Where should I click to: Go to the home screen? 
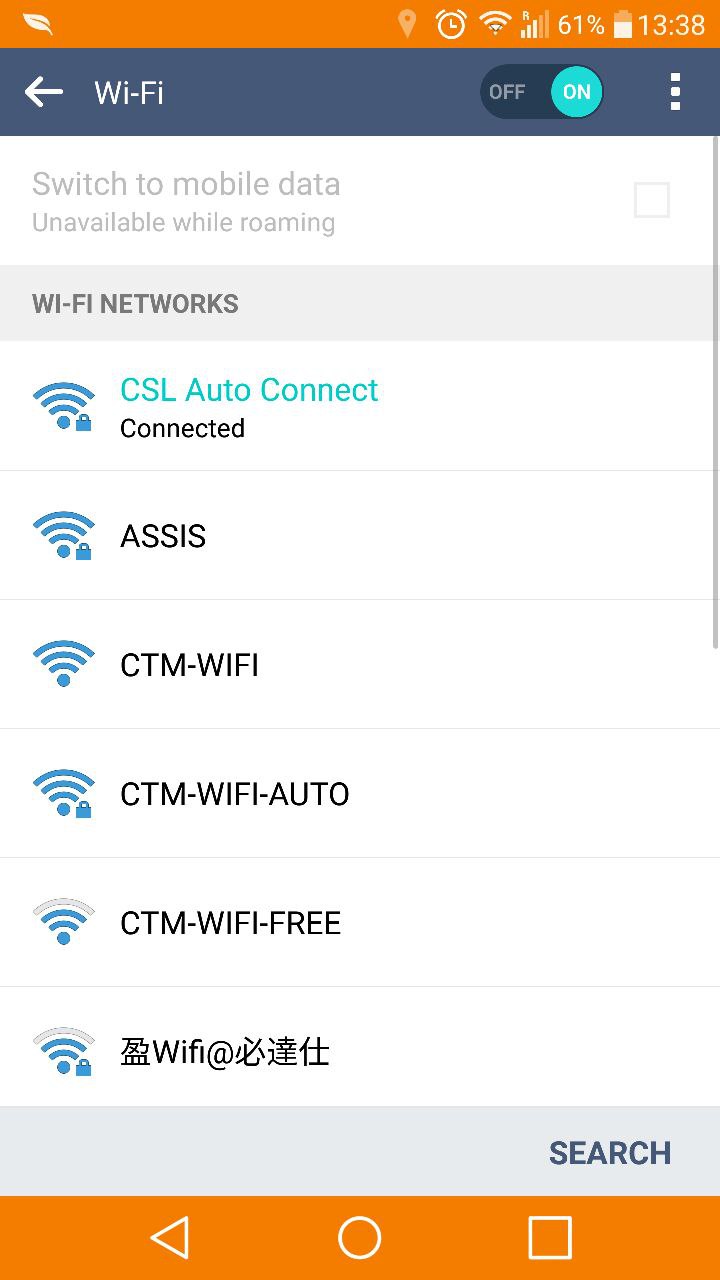pos(360,1238)
